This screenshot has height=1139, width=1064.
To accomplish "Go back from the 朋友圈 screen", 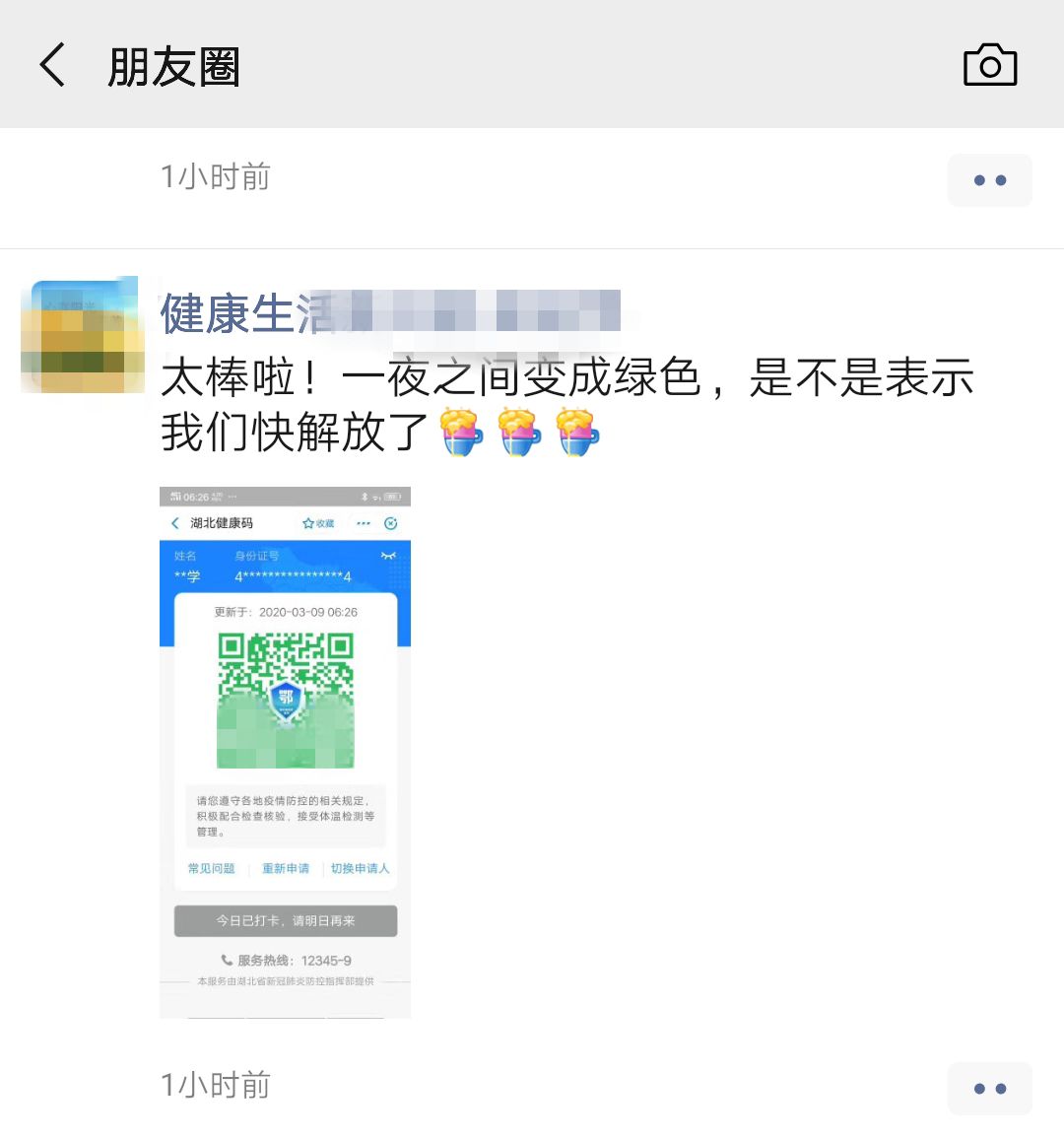I will 53,66.
